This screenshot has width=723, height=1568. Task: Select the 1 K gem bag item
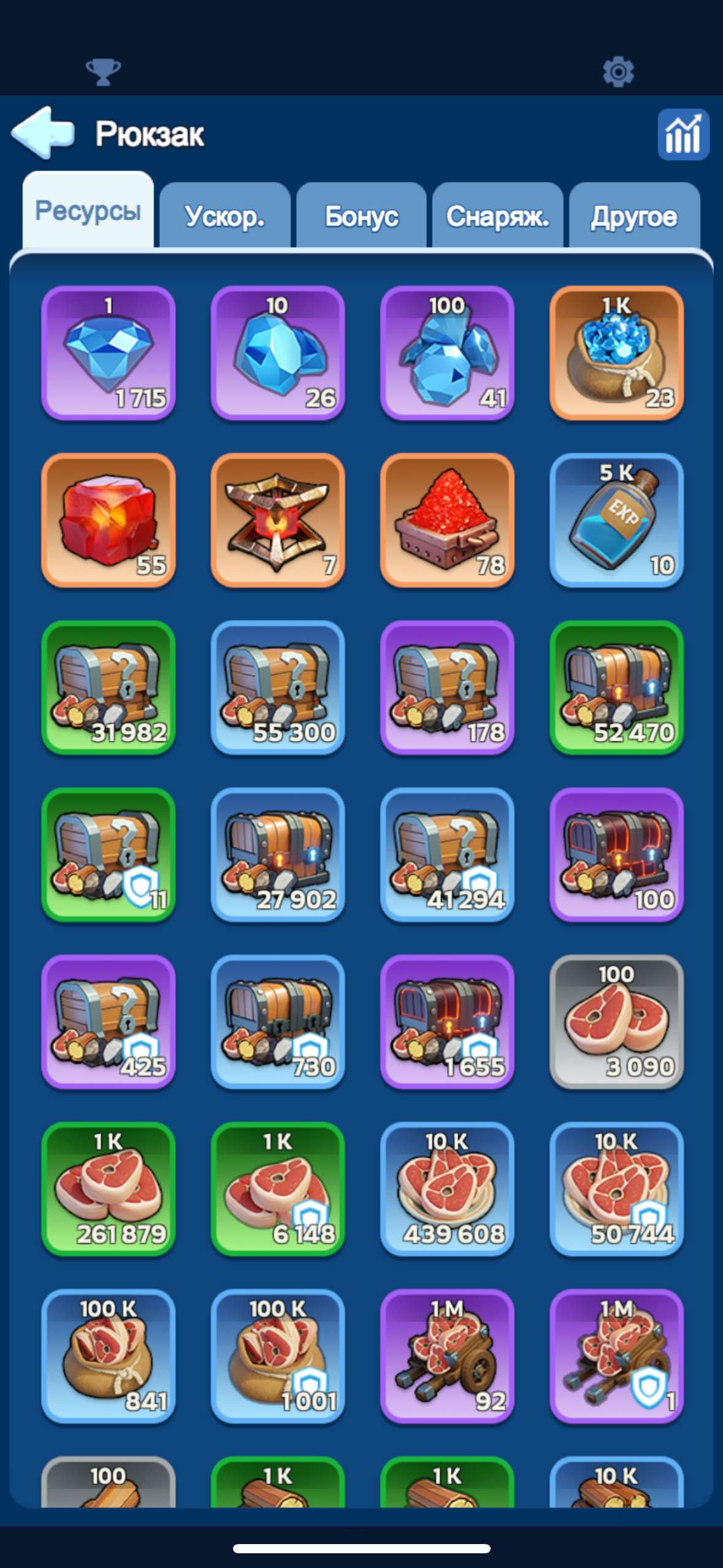(x=616, y=353)
